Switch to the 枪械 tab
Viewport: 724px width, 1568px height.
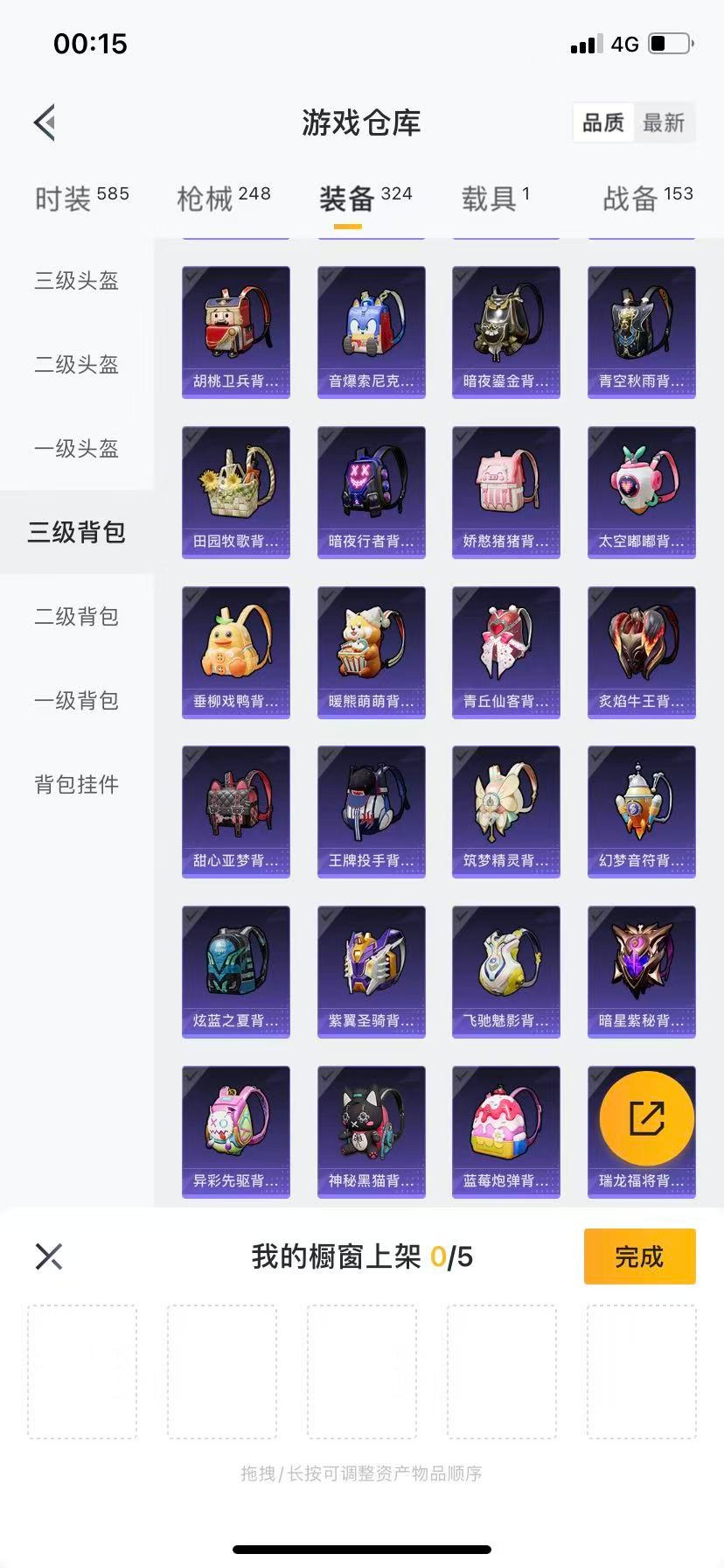coord(223,198)
